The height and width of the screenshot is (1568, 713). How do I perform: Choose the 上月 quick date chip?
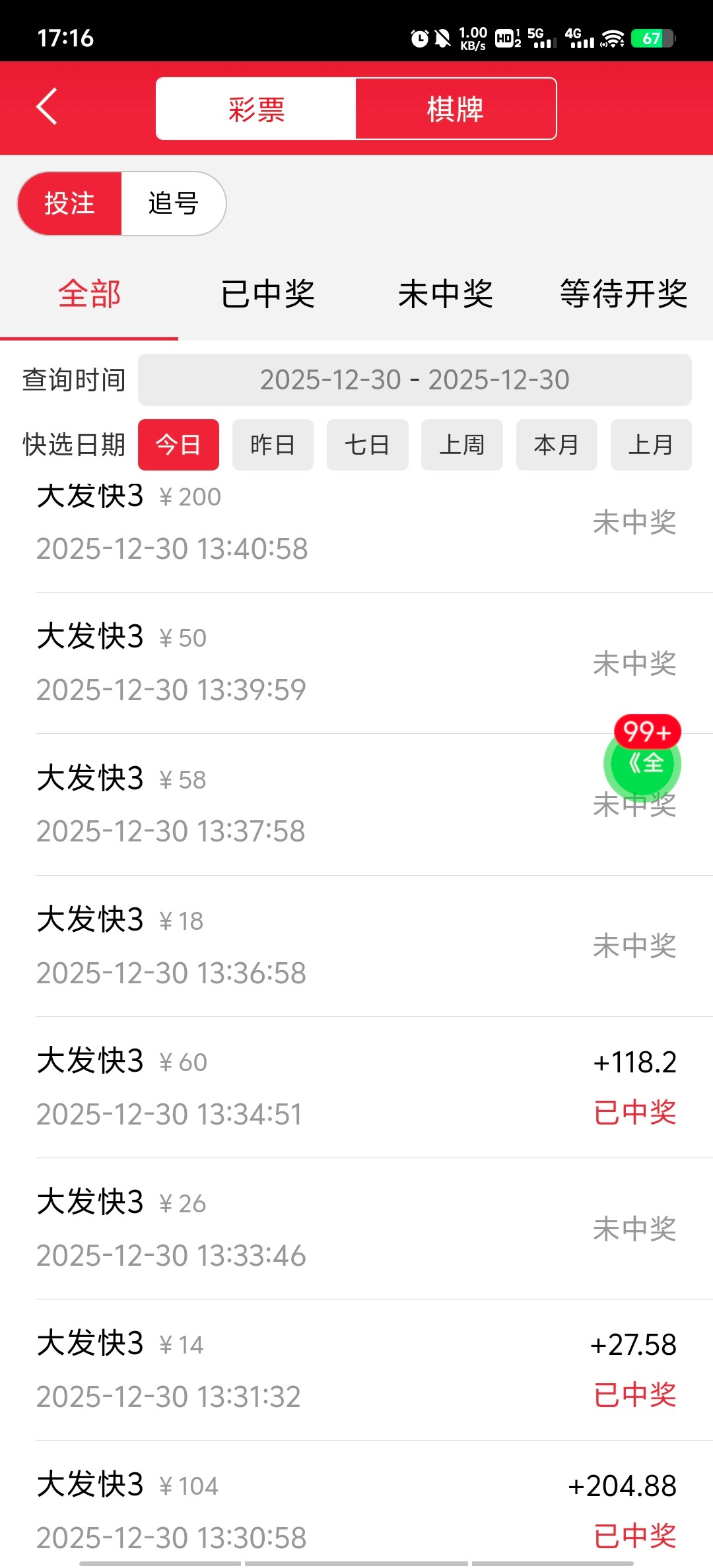651,445
